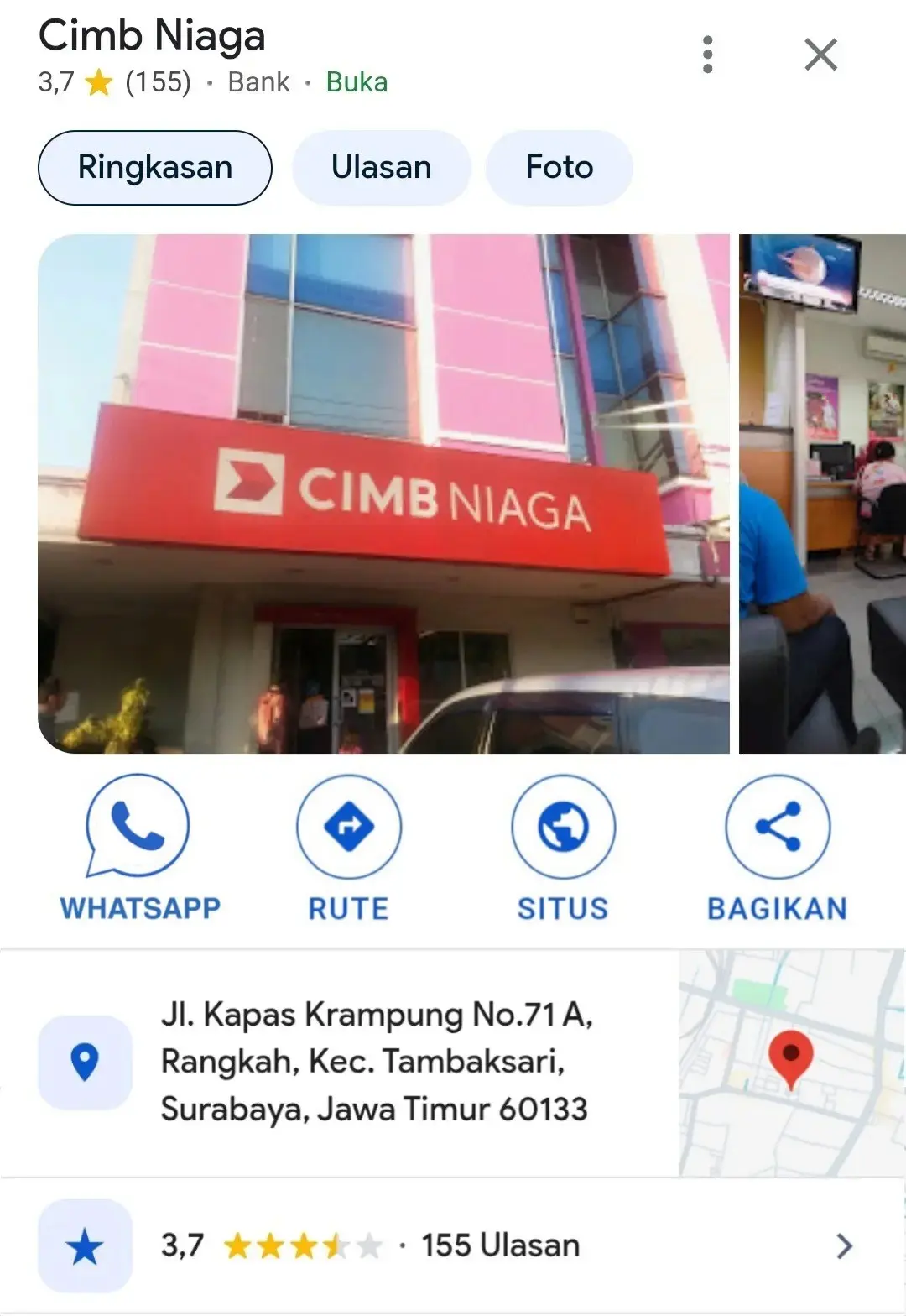Switch to the Foto tab
The height and width of the screenshot is (1316, 906).
559,167
